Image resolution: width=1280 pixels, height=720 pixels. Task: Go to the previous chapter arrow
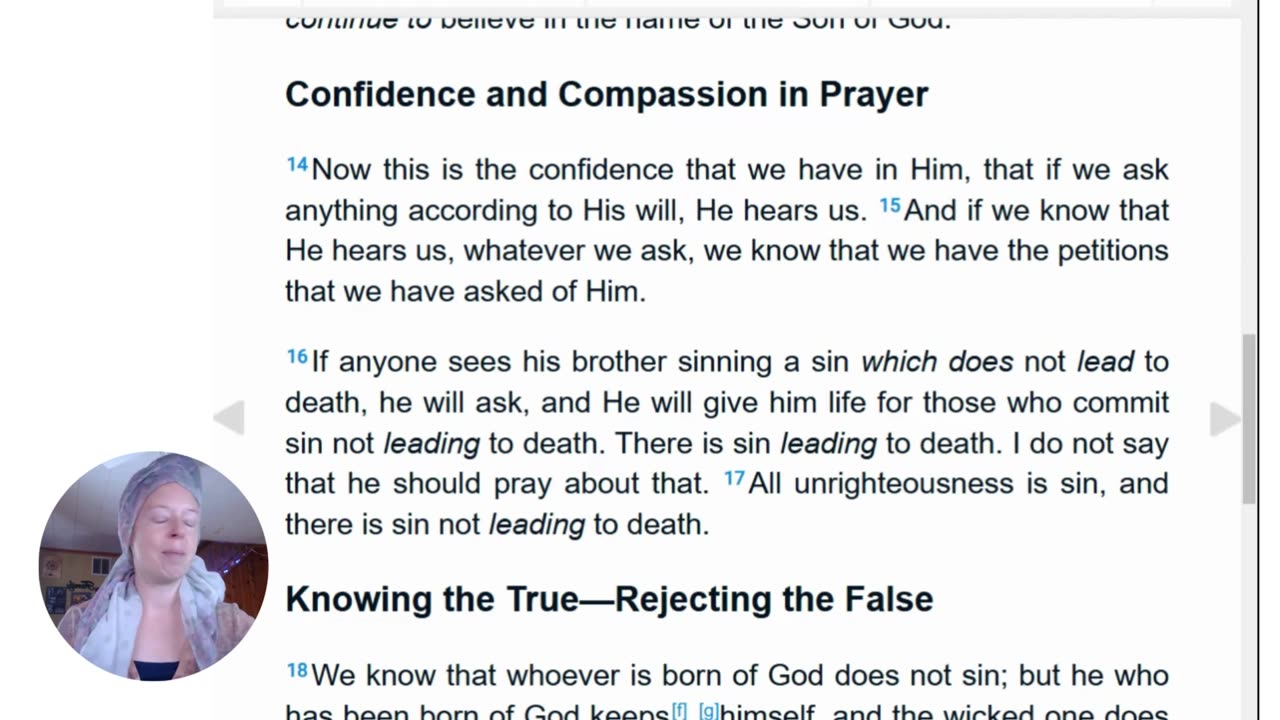tap(229, 418)
